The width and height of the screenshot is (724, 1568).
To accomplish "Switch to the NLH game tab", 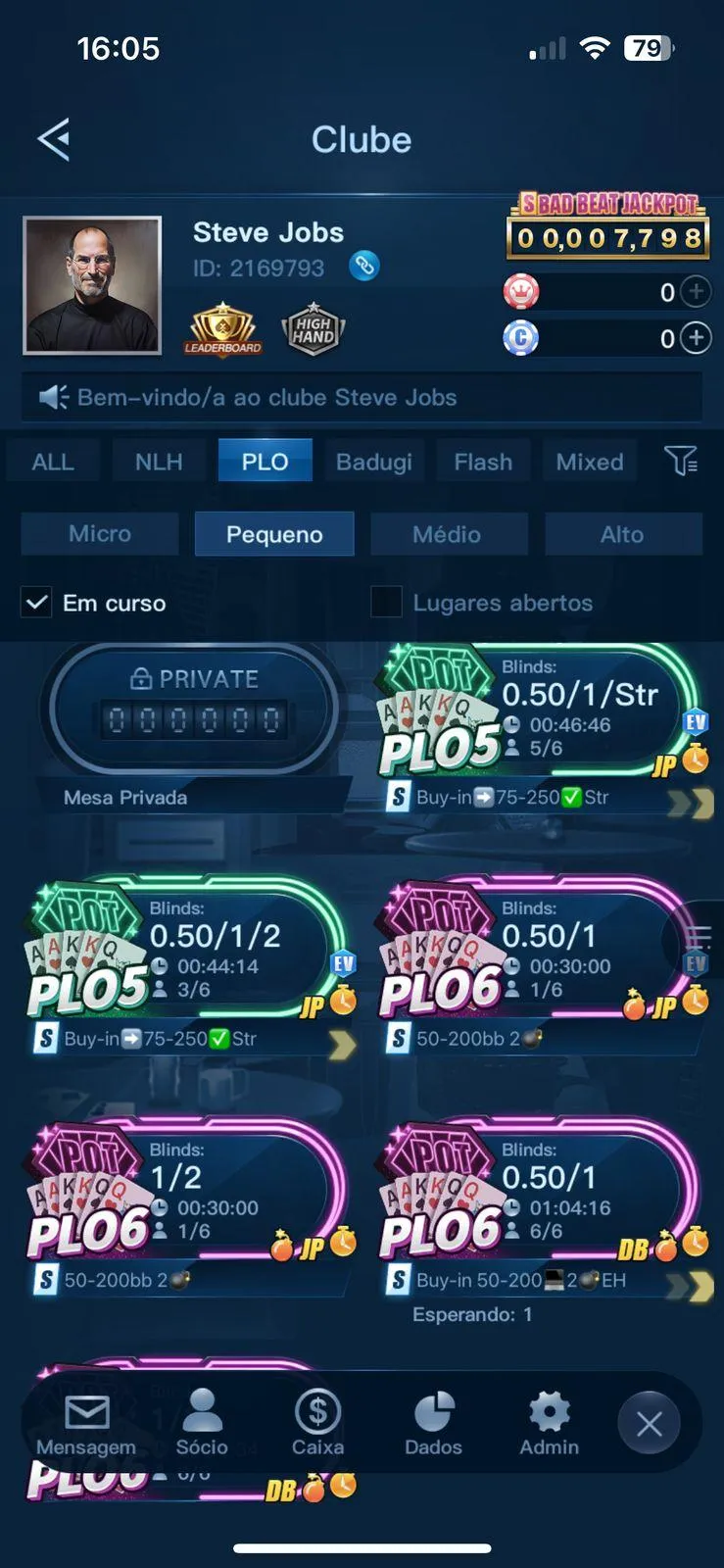I will pos(159,462).
